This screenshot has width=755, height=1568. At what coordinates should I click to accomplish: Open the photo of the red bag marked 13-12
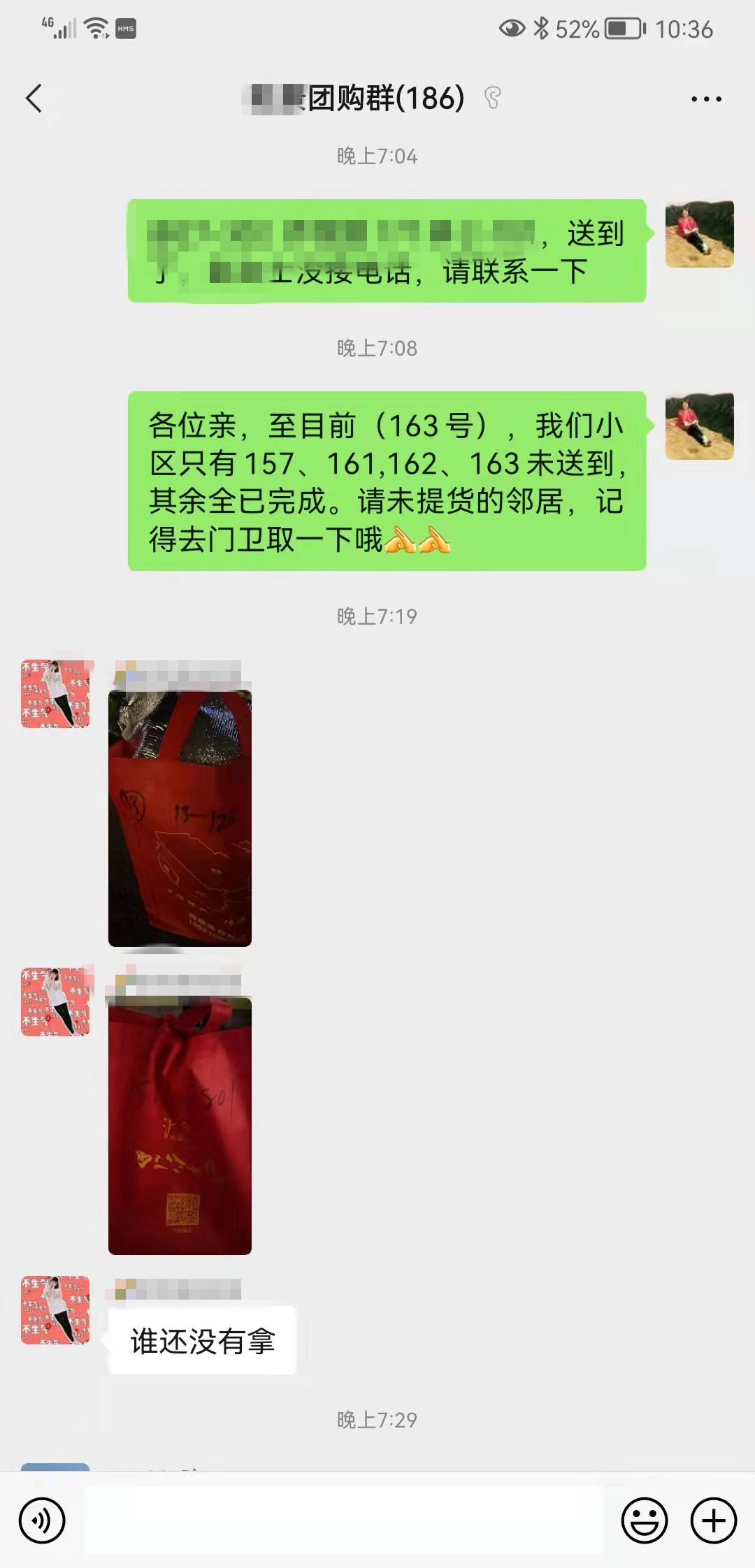pos(180,818)
